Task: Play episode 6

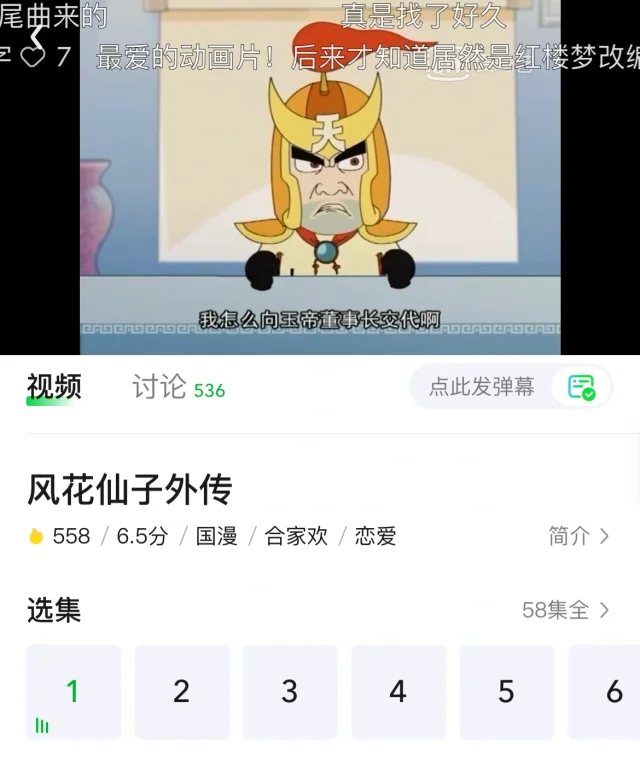Action: tap(610, 691)
